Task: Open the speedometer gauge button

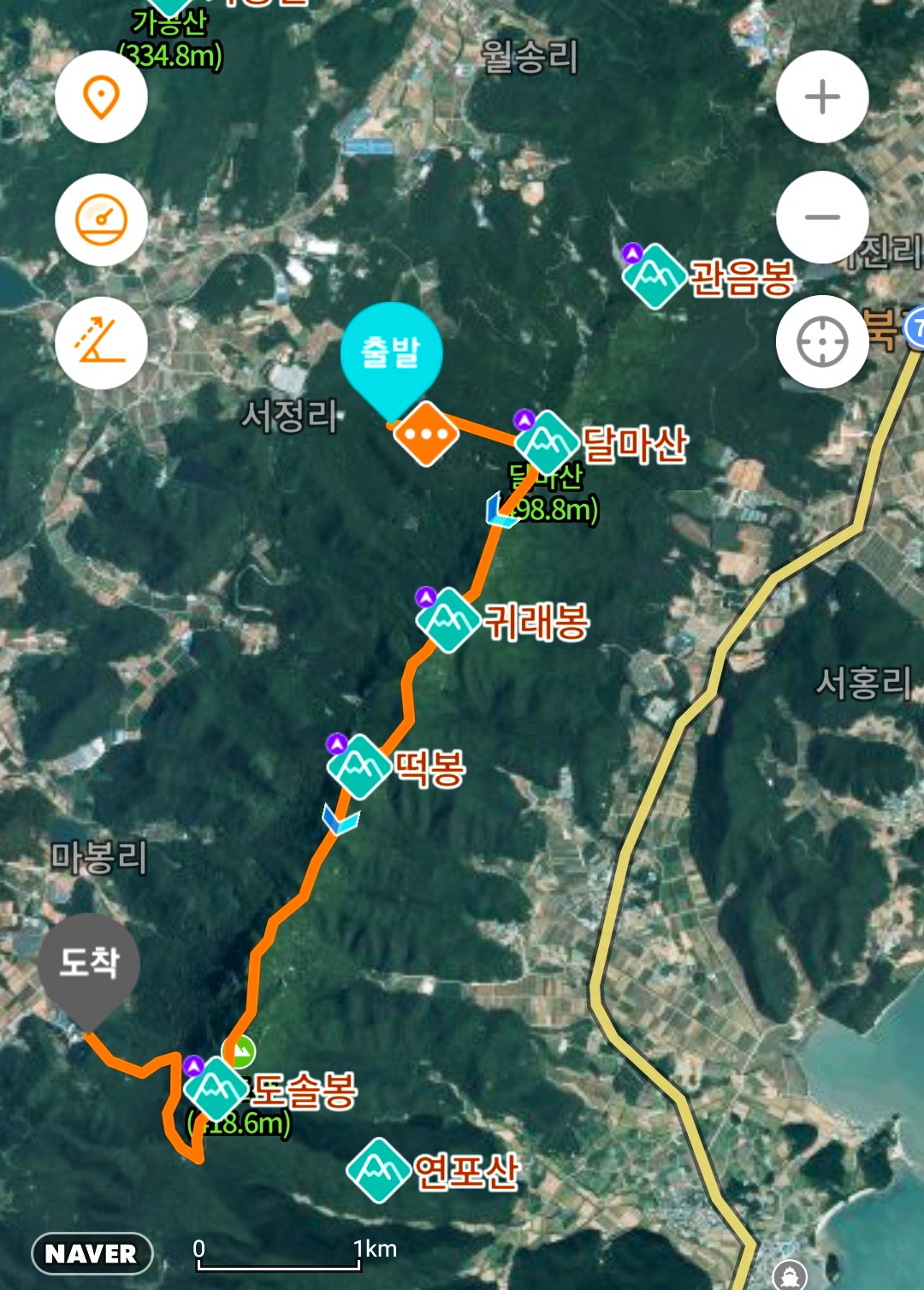Action: tap(101, 220)
